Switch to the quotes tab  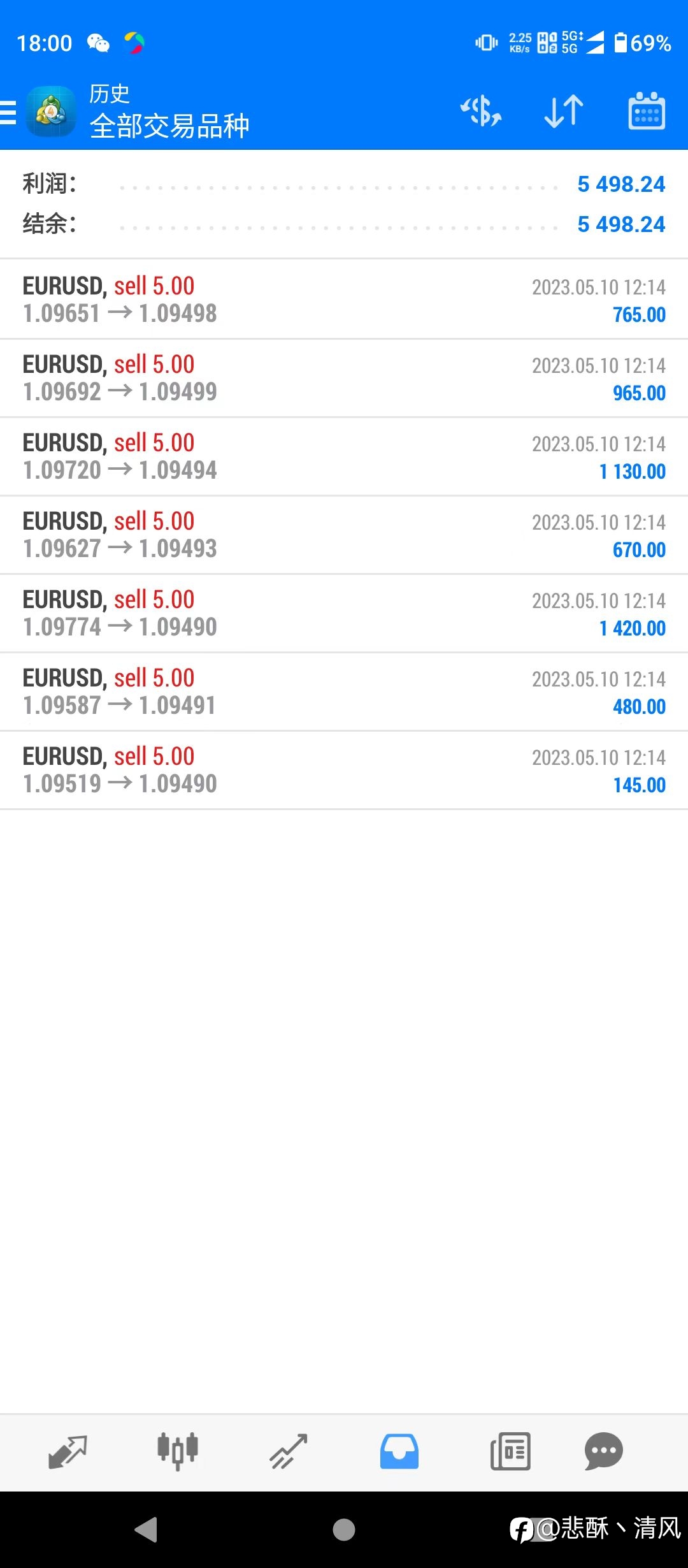click(x=68, y=1452)
